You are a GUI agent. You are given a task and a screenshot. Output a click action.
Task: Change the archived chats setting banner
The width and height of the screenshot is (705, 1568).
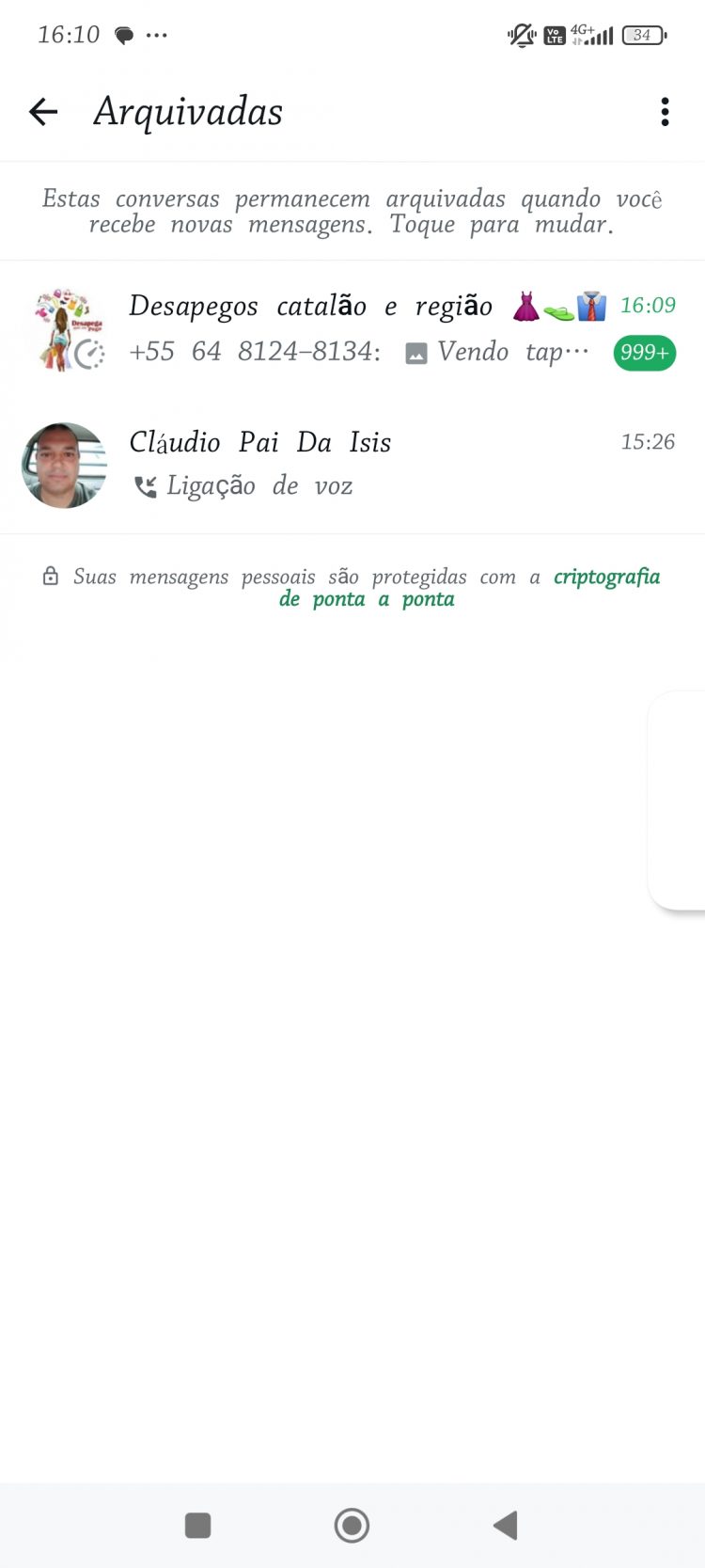click(352, 212)
